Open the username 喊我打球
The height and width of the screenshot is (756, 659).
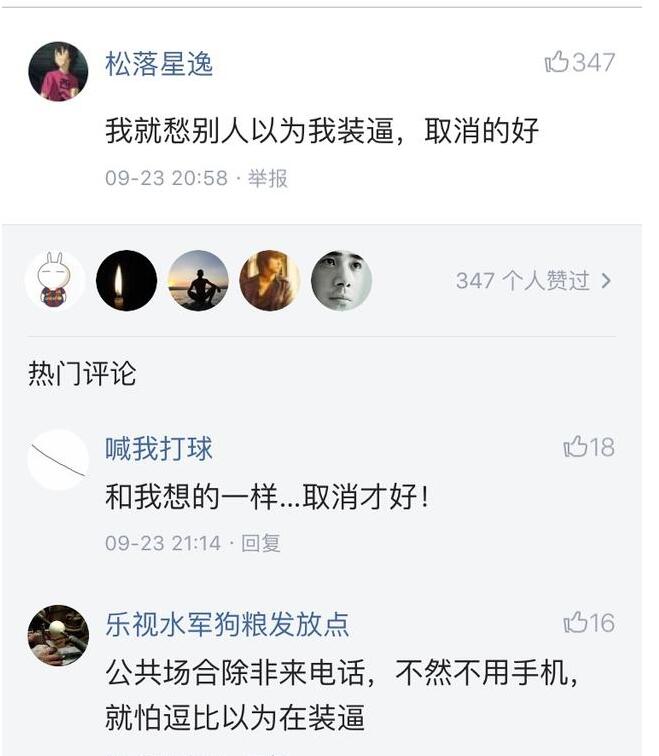(x=159, y=449)
